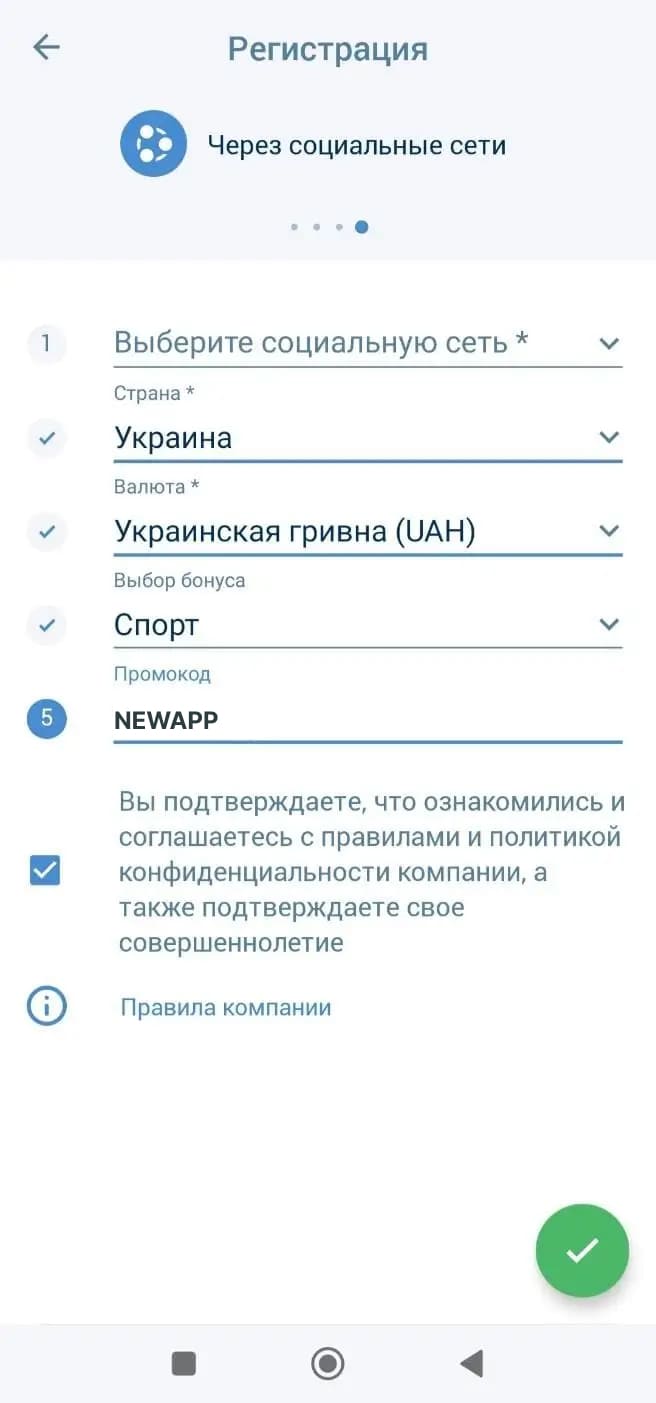Uncheck the rules agreement checkbox
This screenshot has height=1403, width=656.
pos(45,870)
